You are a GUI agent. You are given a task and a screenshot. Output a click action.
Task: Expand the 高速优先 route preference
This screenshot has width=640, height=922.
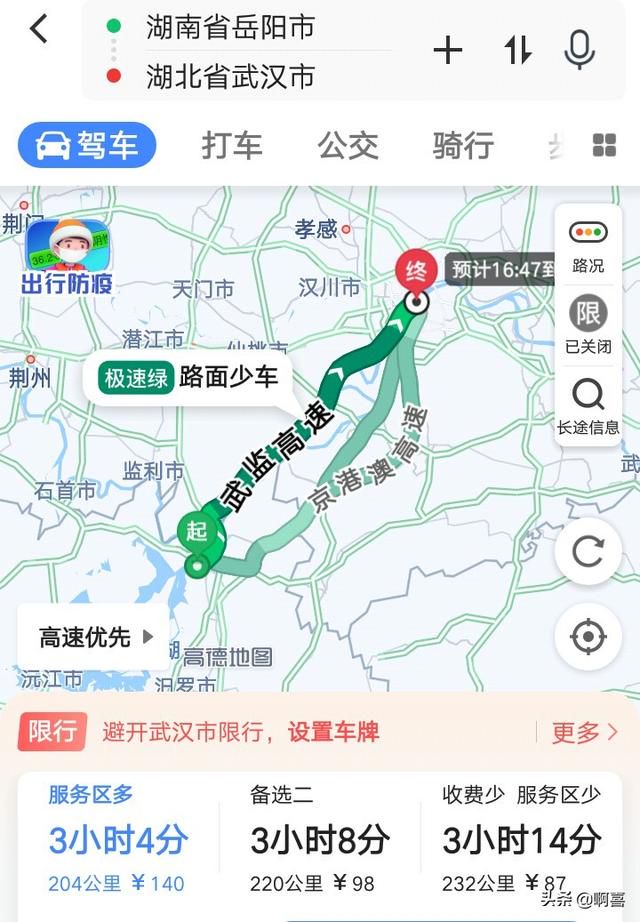[x=96, y=637]
